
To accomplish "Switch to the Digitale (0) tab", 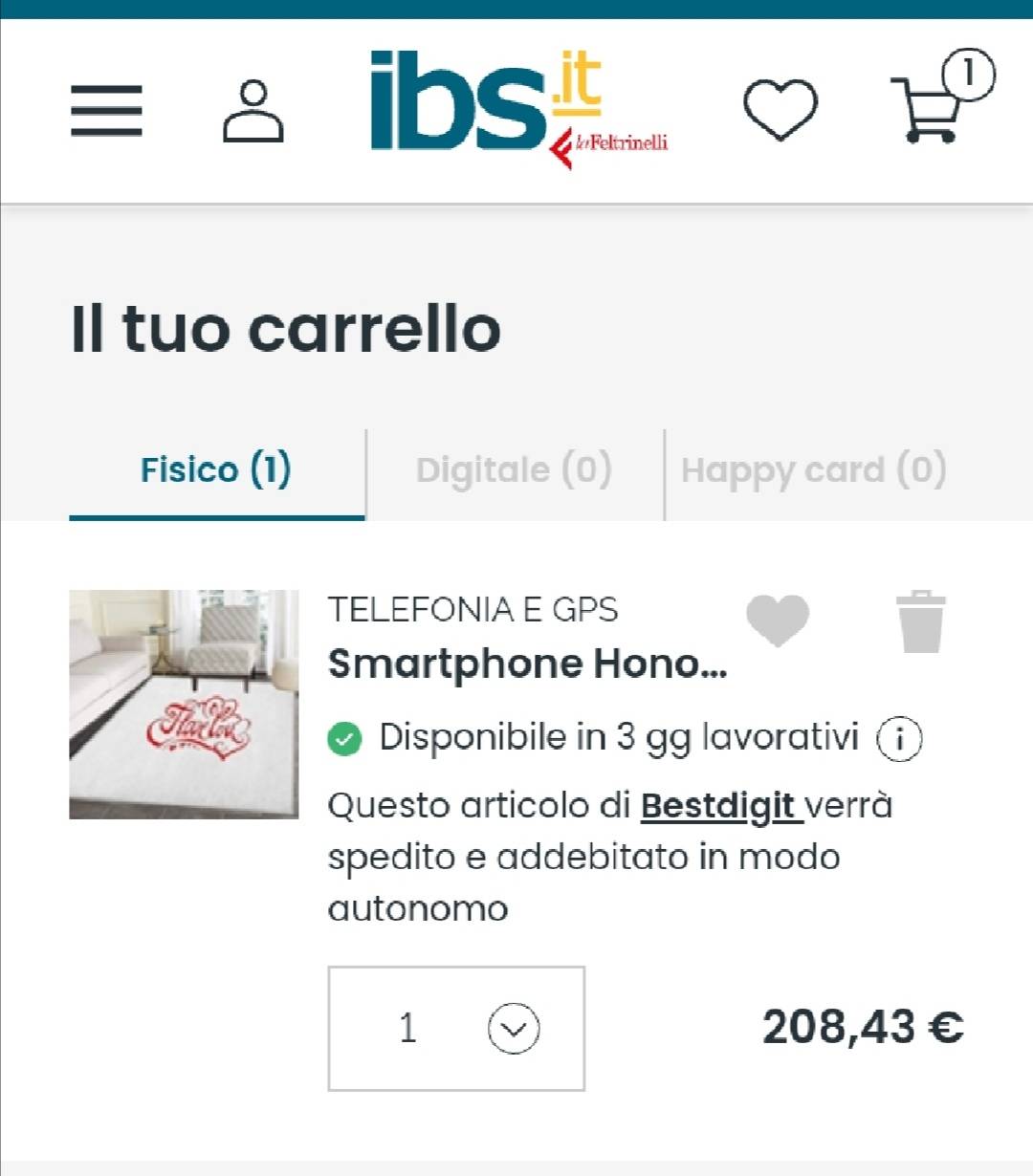I will click(514, 470).
